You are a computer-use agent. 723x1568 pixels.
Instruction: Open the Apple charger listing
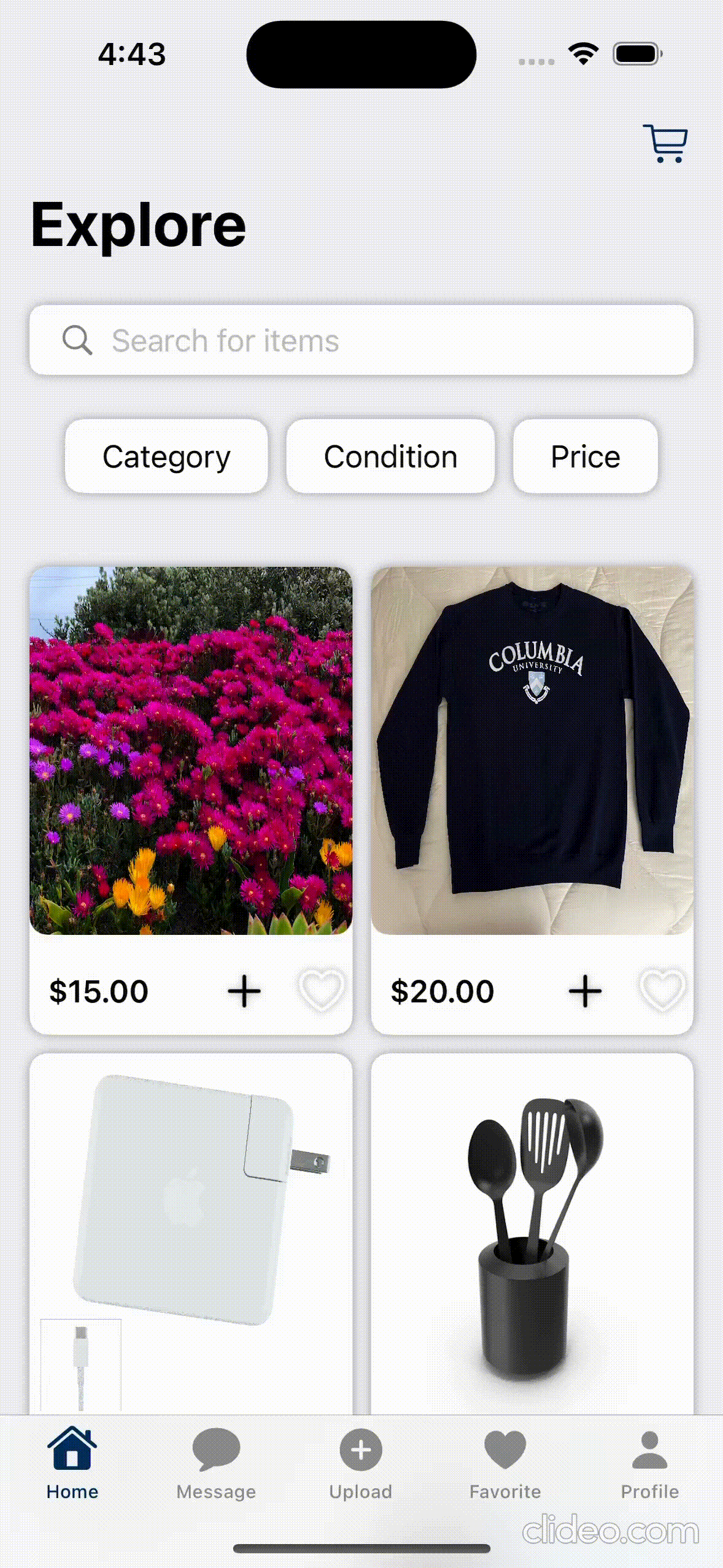(191, 1234)
